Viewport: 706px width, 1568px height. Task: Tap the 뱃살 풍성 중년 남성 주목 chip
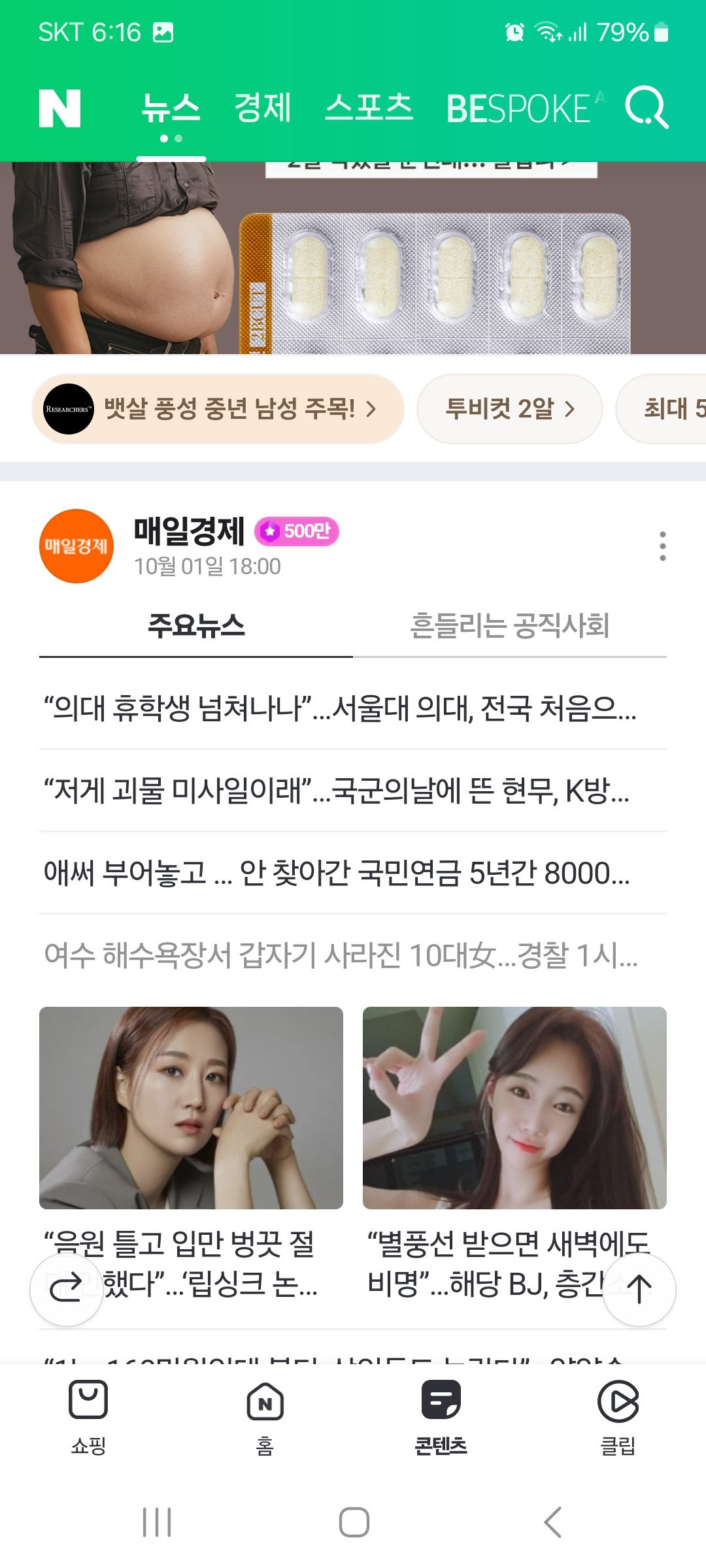218,409
